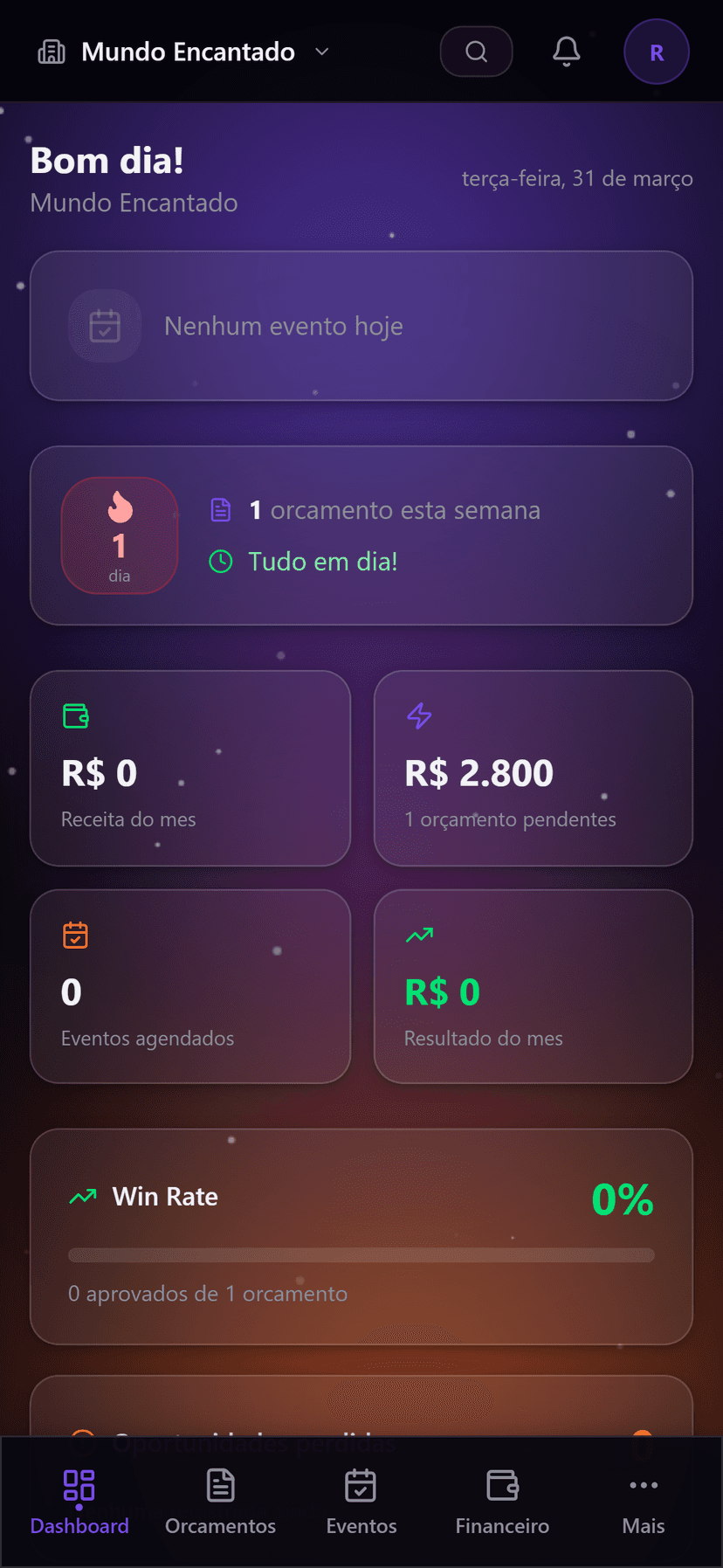Select the green wallet icon on Receita card

pyautogui.click(x=76, y=715)
